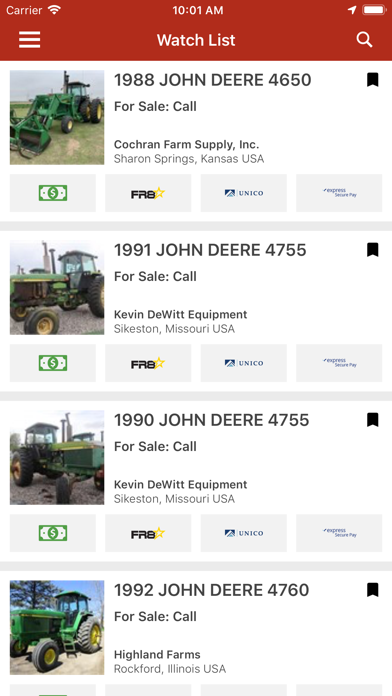
Task: Tap FR8Star under the 1991 John Deere 4755
Action: [148, 363]
